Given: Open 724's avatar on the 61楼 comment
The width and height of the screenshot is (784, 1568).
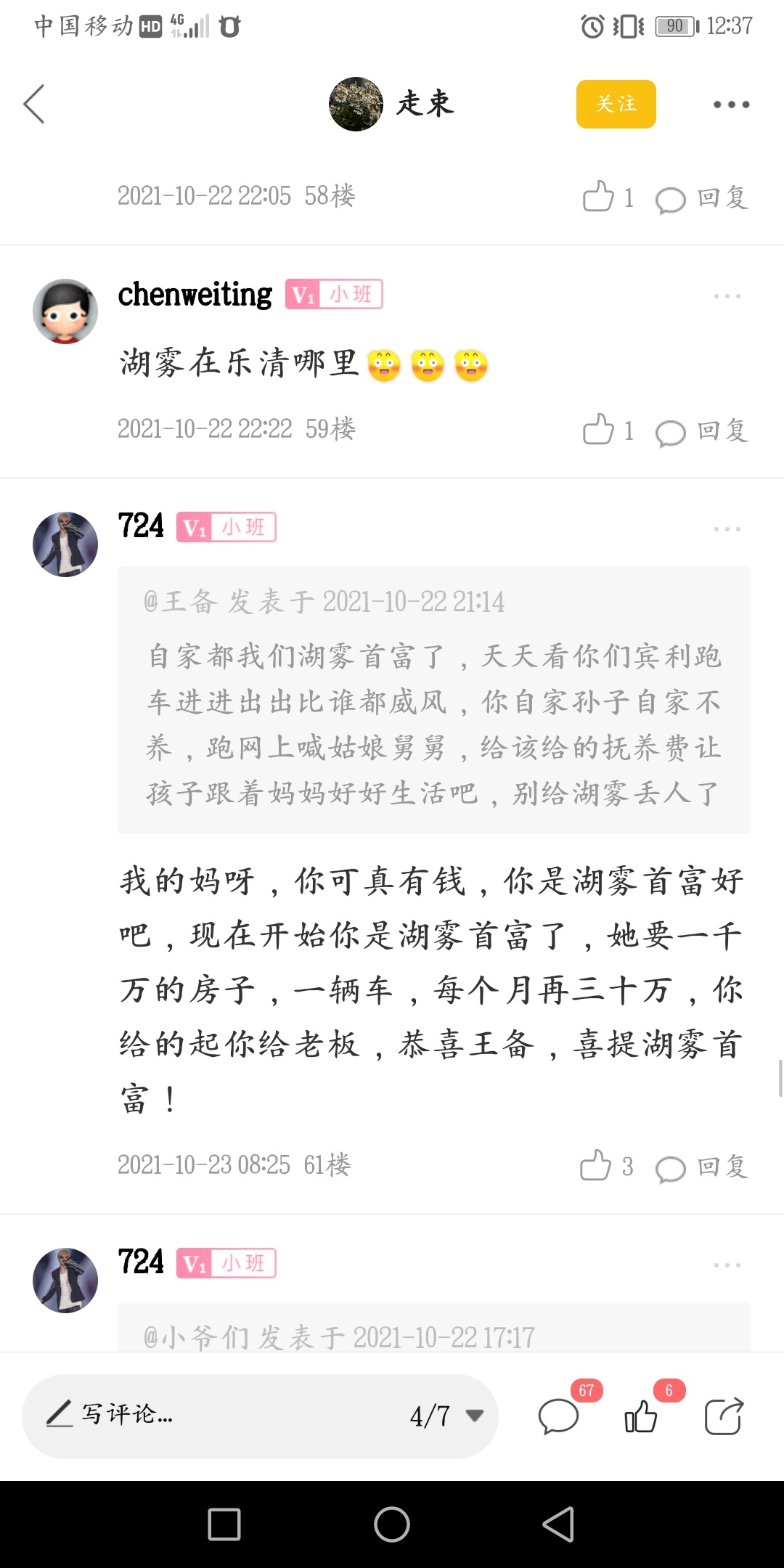Looking at the screenshot, I should click(65, 544).
